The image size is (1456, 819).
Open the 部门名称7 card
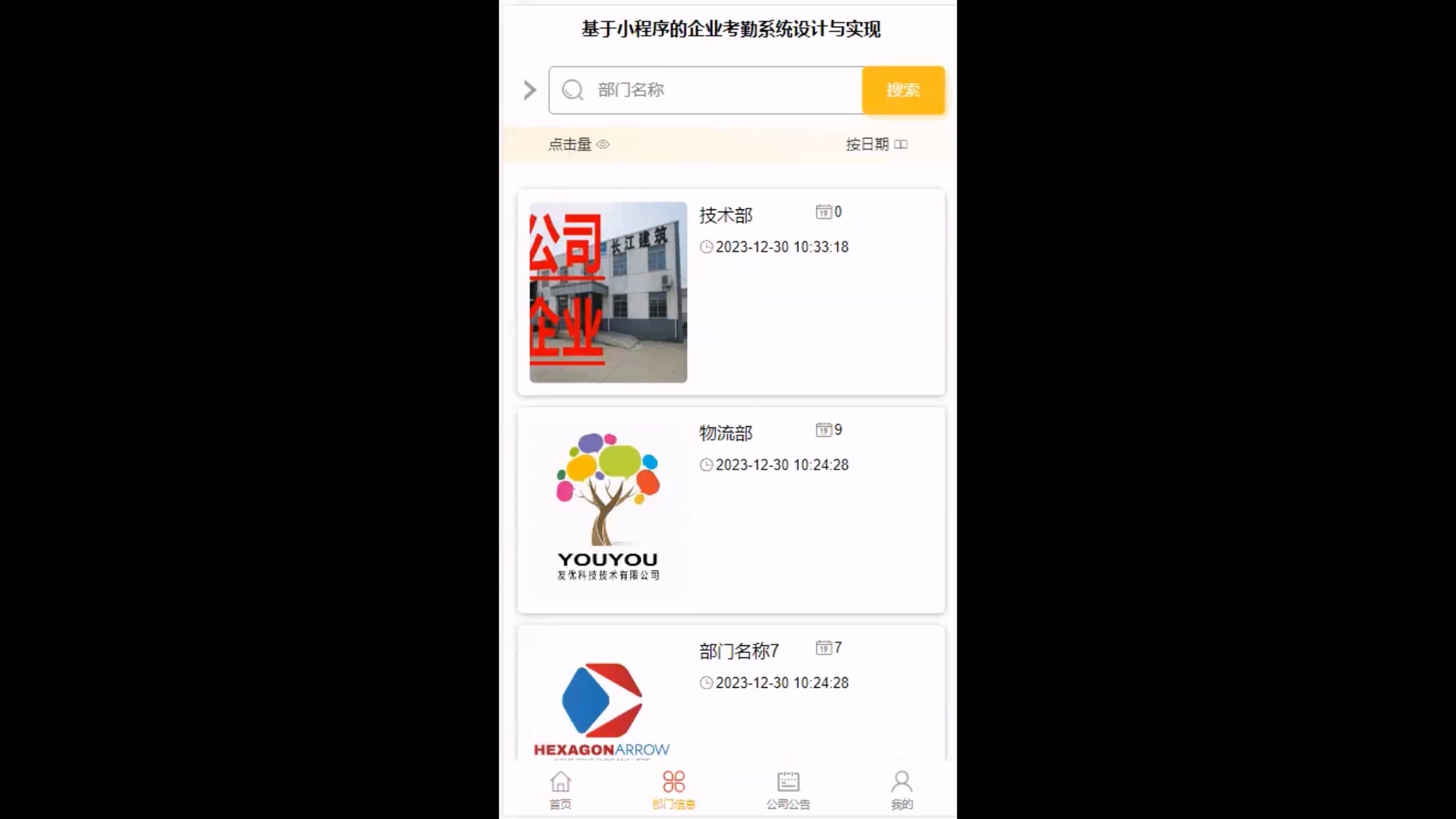coord(730,695)
